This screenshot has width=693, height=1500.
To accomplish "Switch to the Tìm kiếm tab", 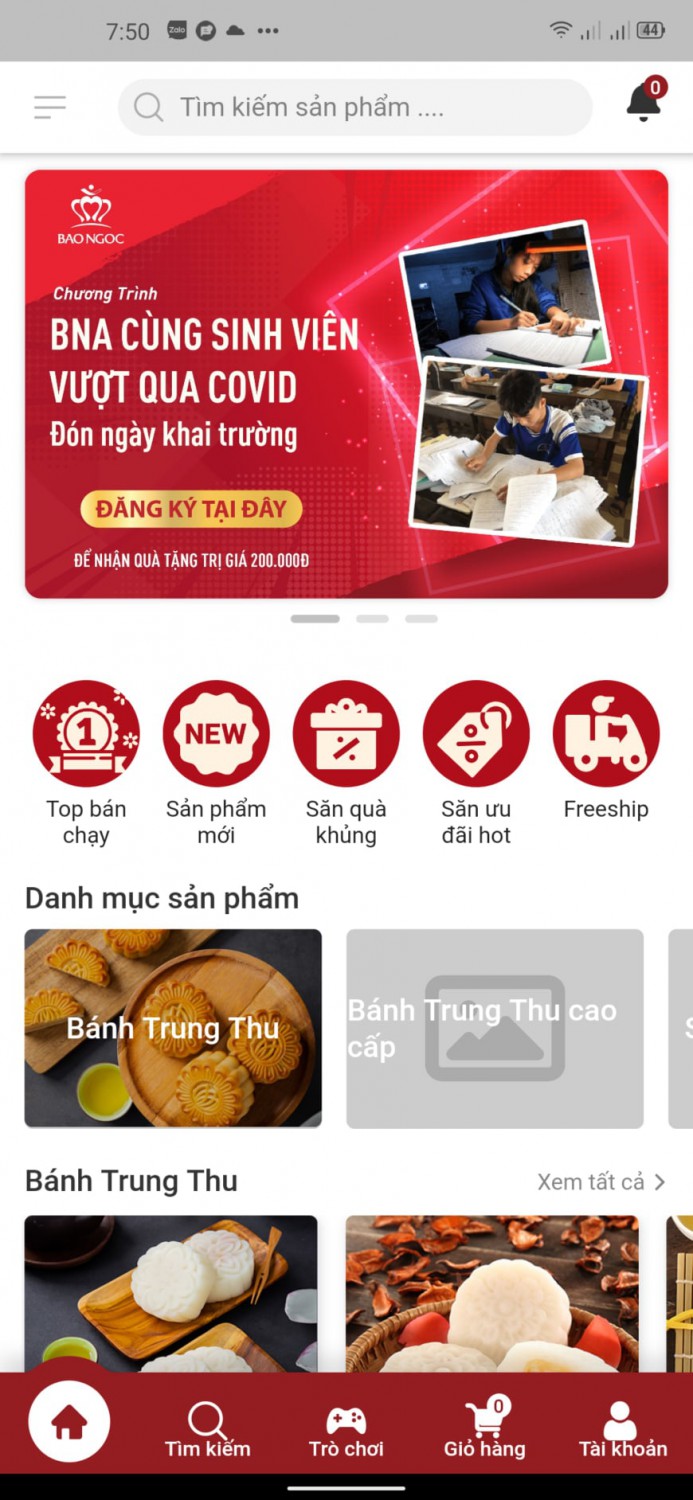I will click(x=208, y=1429).
